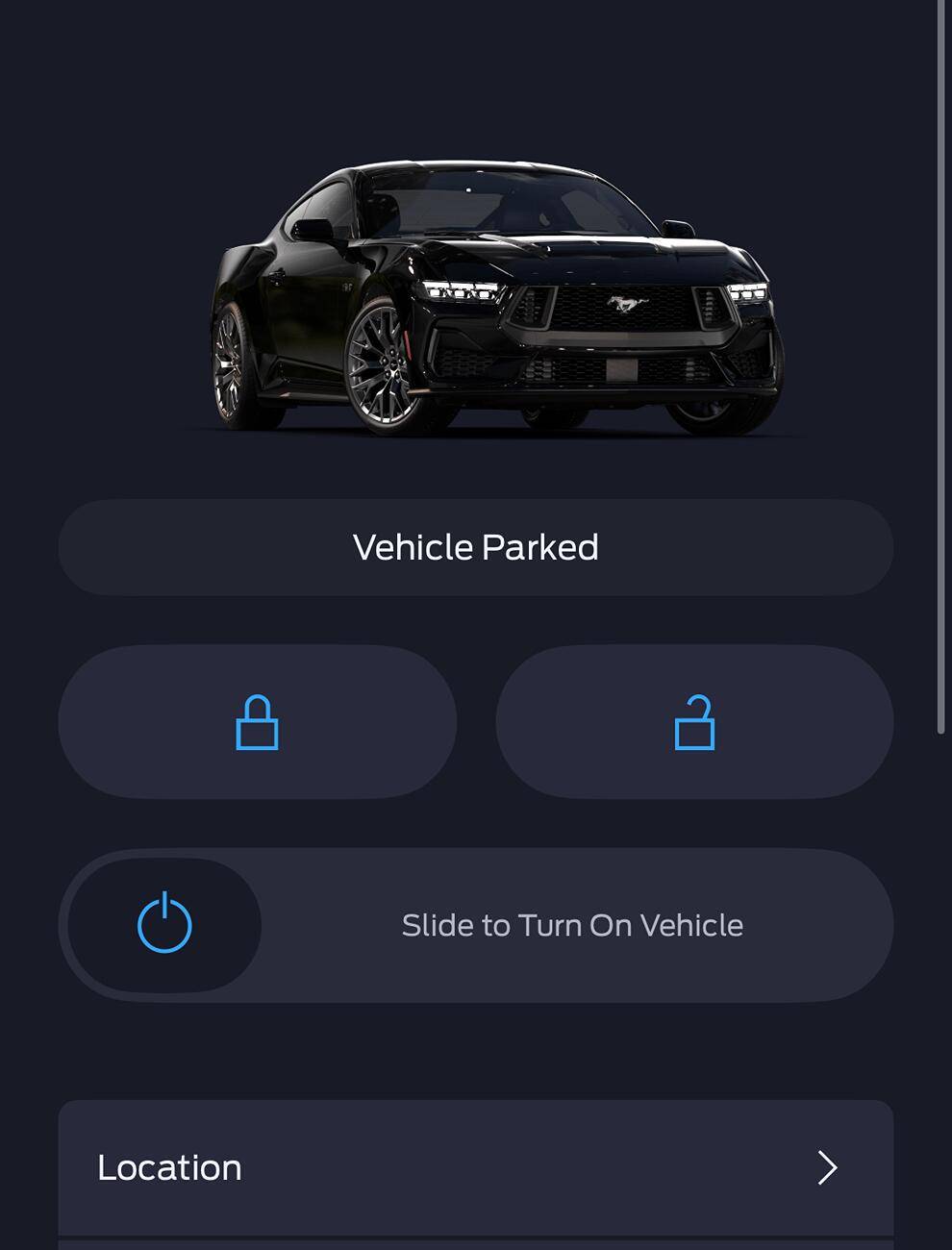Lock the vehicle doors

tap(257, 722)
